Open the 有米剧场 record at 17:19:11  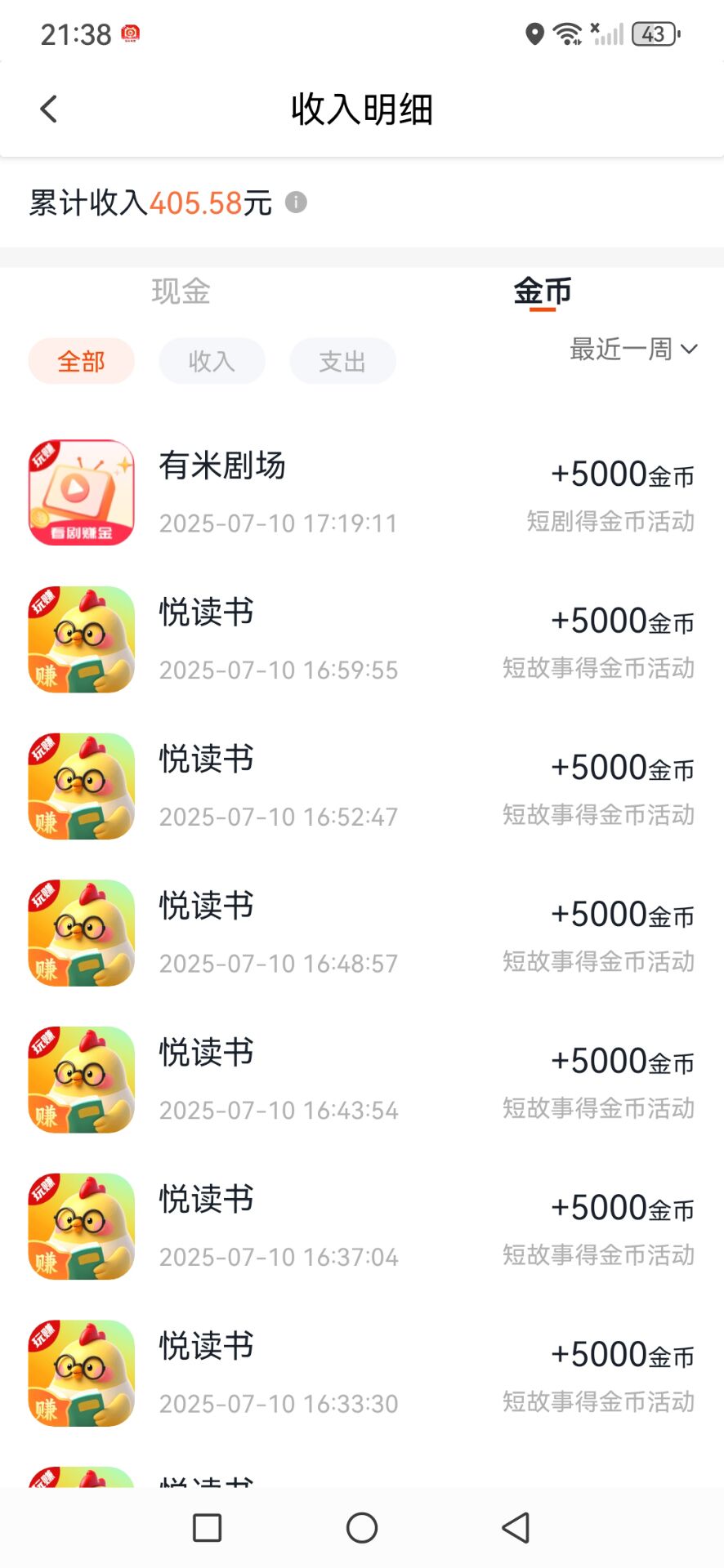pos(361,492)
